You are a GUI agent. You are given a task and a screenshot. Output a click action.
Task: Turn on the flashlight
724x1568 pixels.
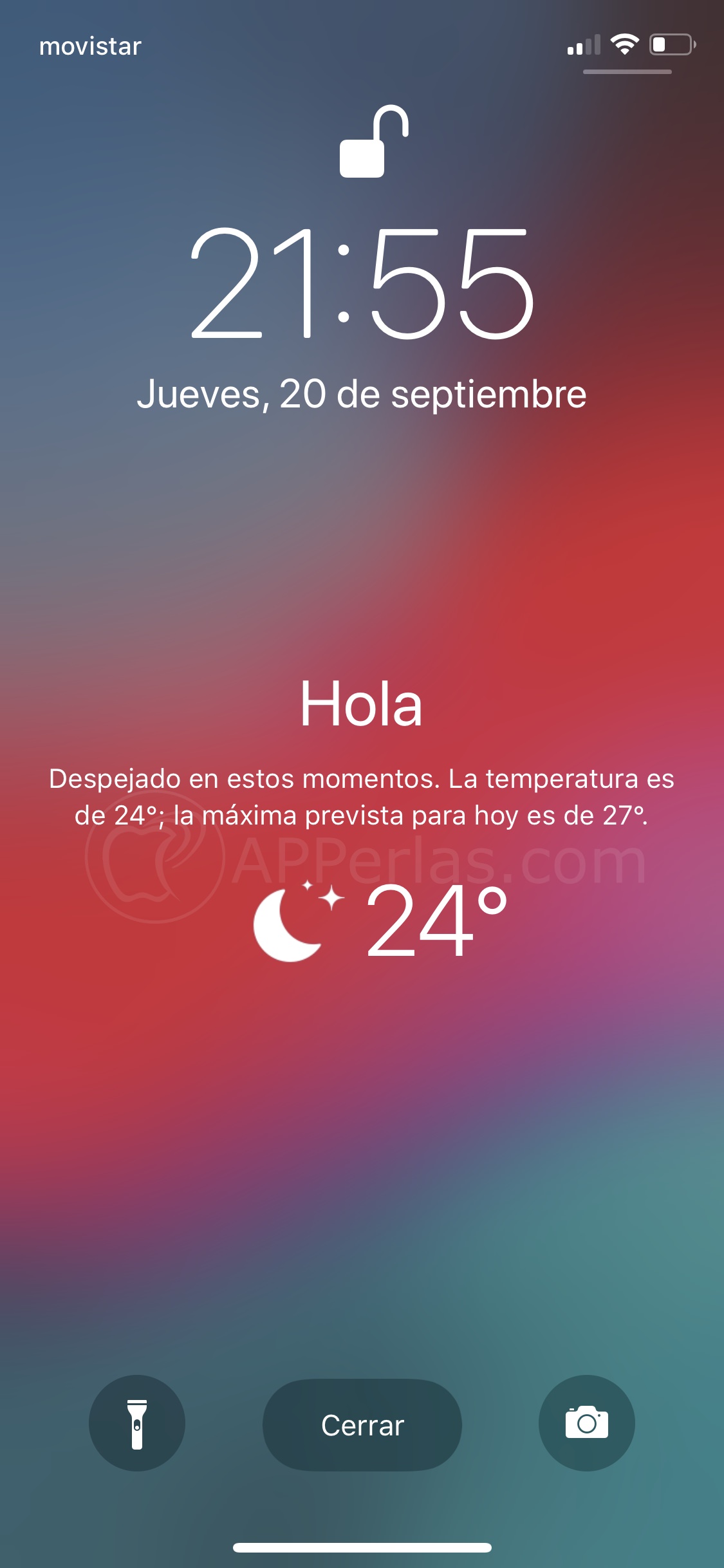[x=137, y=1423]
